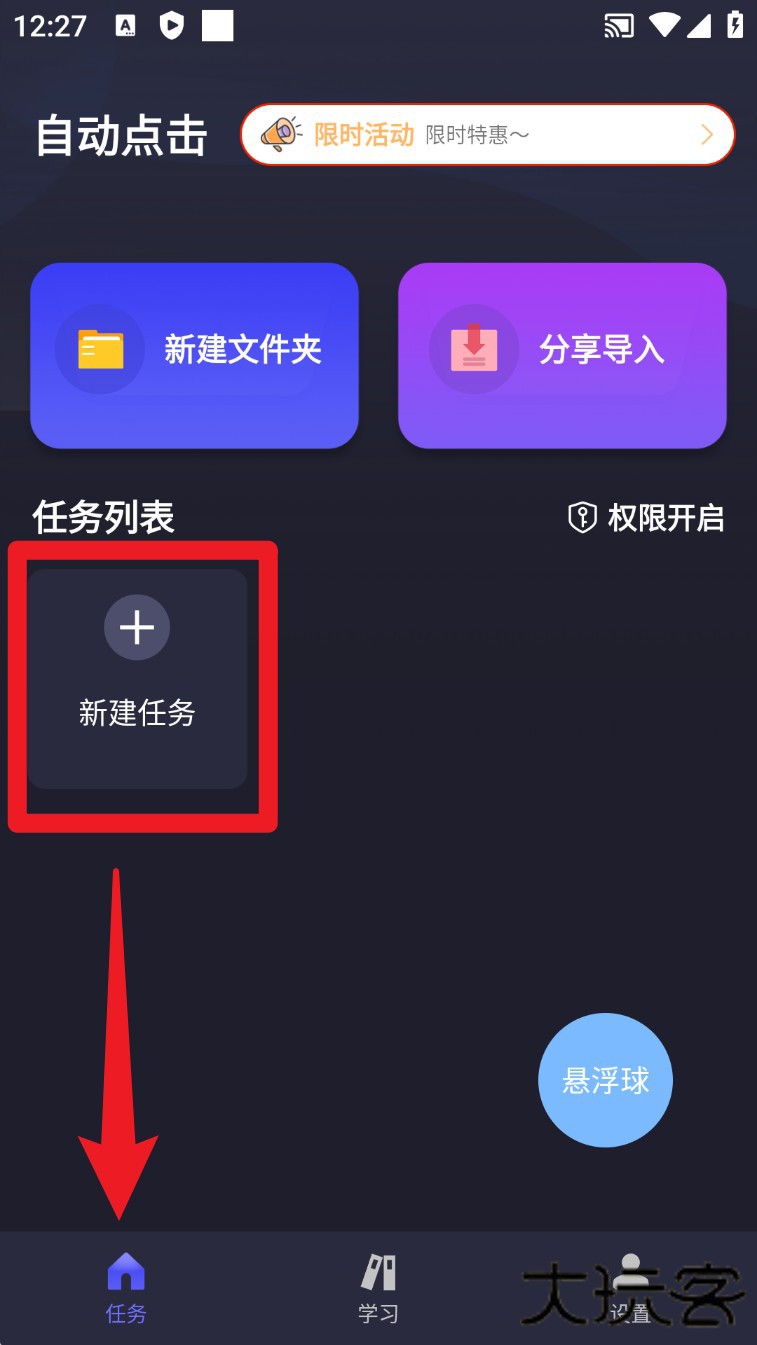757x1345 pixels.
Task: Open the 限时活动 promotion banner
Action: pos(487,134)
